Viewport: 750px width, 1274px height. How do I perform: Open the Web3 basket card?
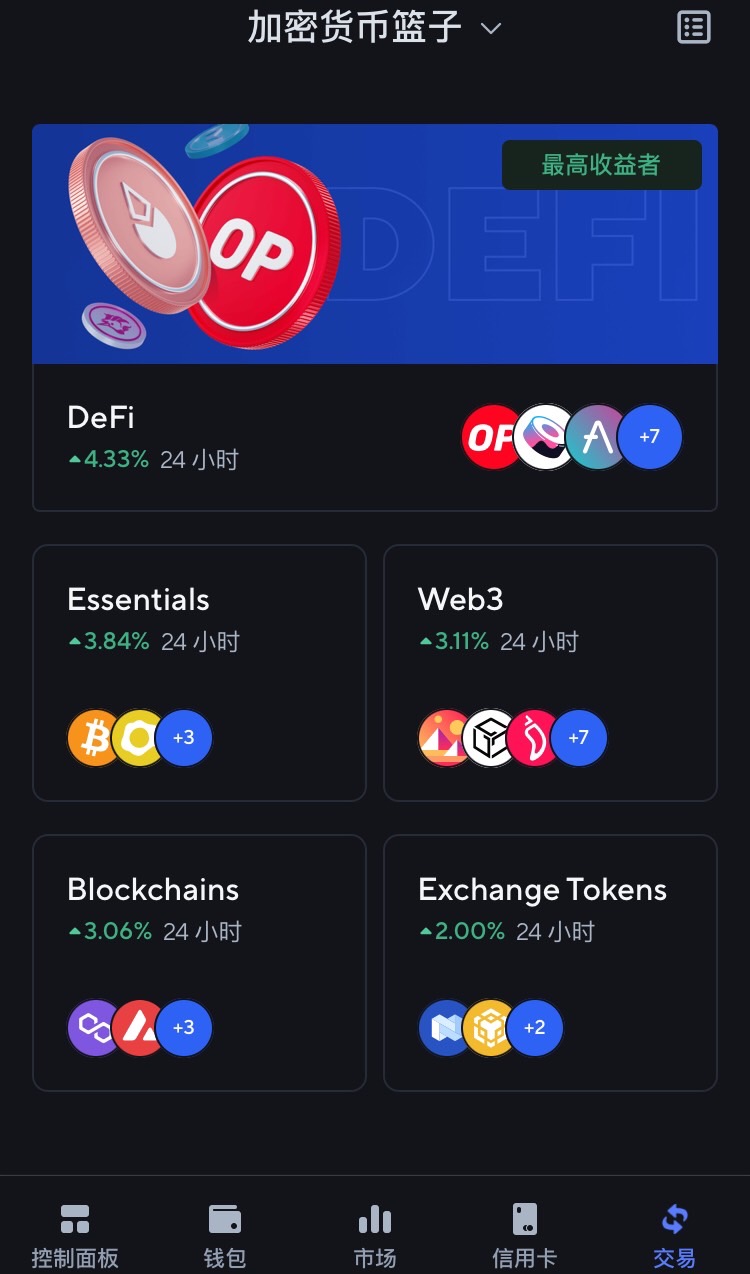point(550,672)
